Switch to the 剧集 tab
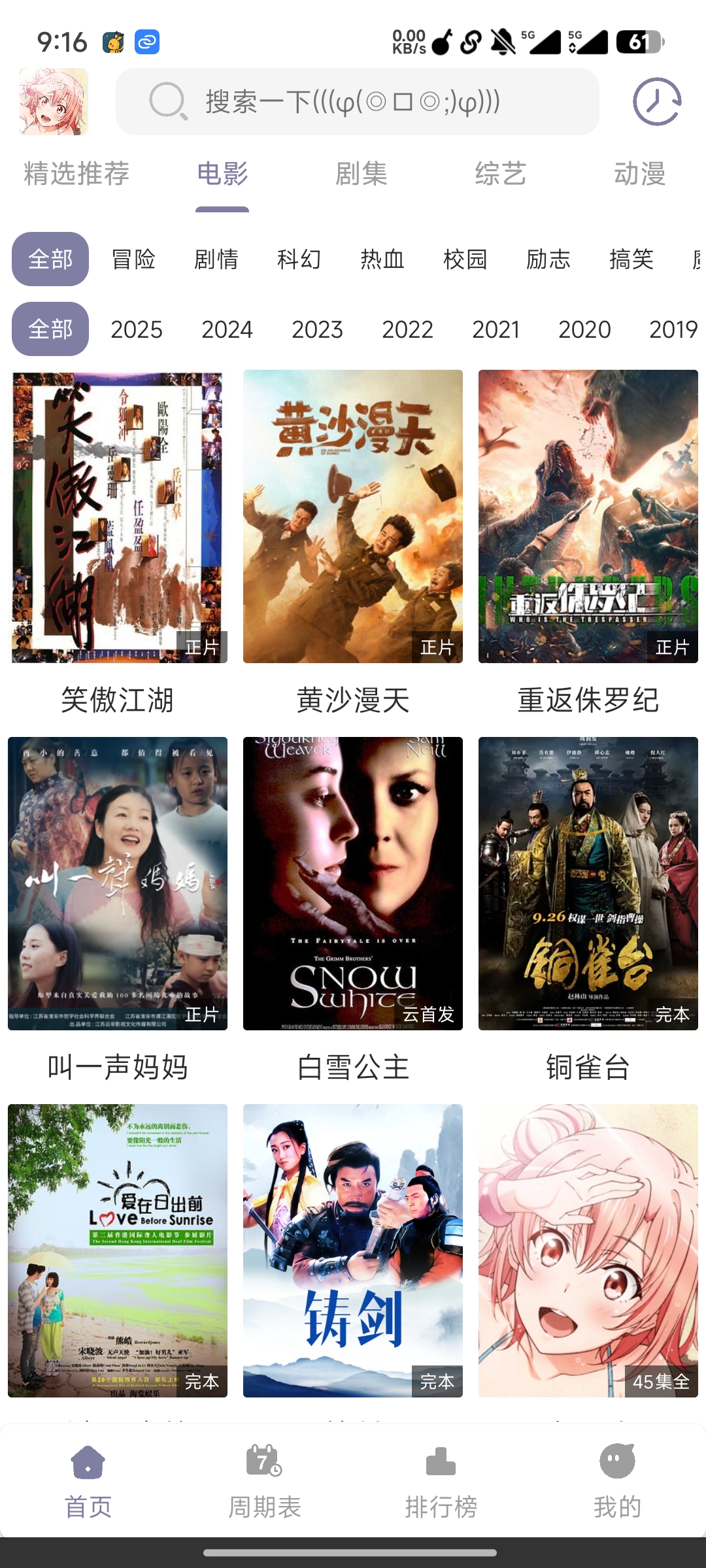The width and height of the screenshot is (706, 1568). (361, 174)
